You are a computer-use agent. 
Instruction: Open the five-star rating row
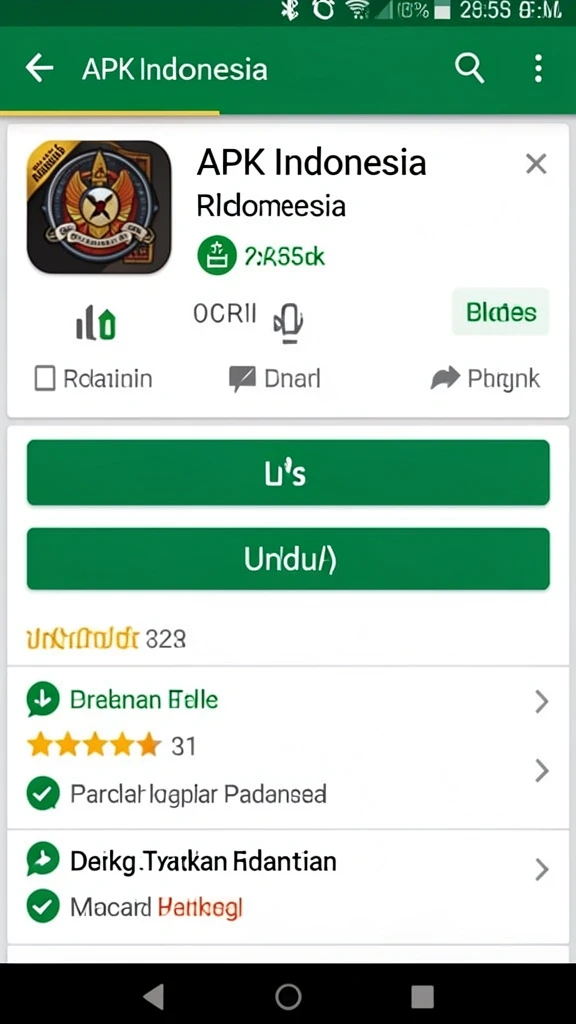point(288,746)
